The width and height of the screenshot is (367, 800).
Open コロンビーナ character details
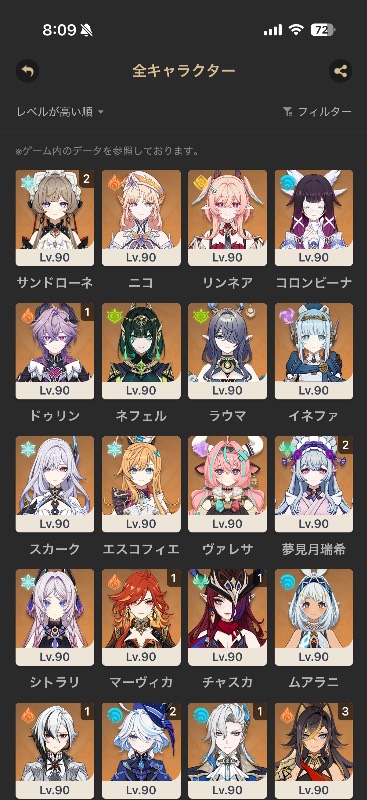(314, 218)
